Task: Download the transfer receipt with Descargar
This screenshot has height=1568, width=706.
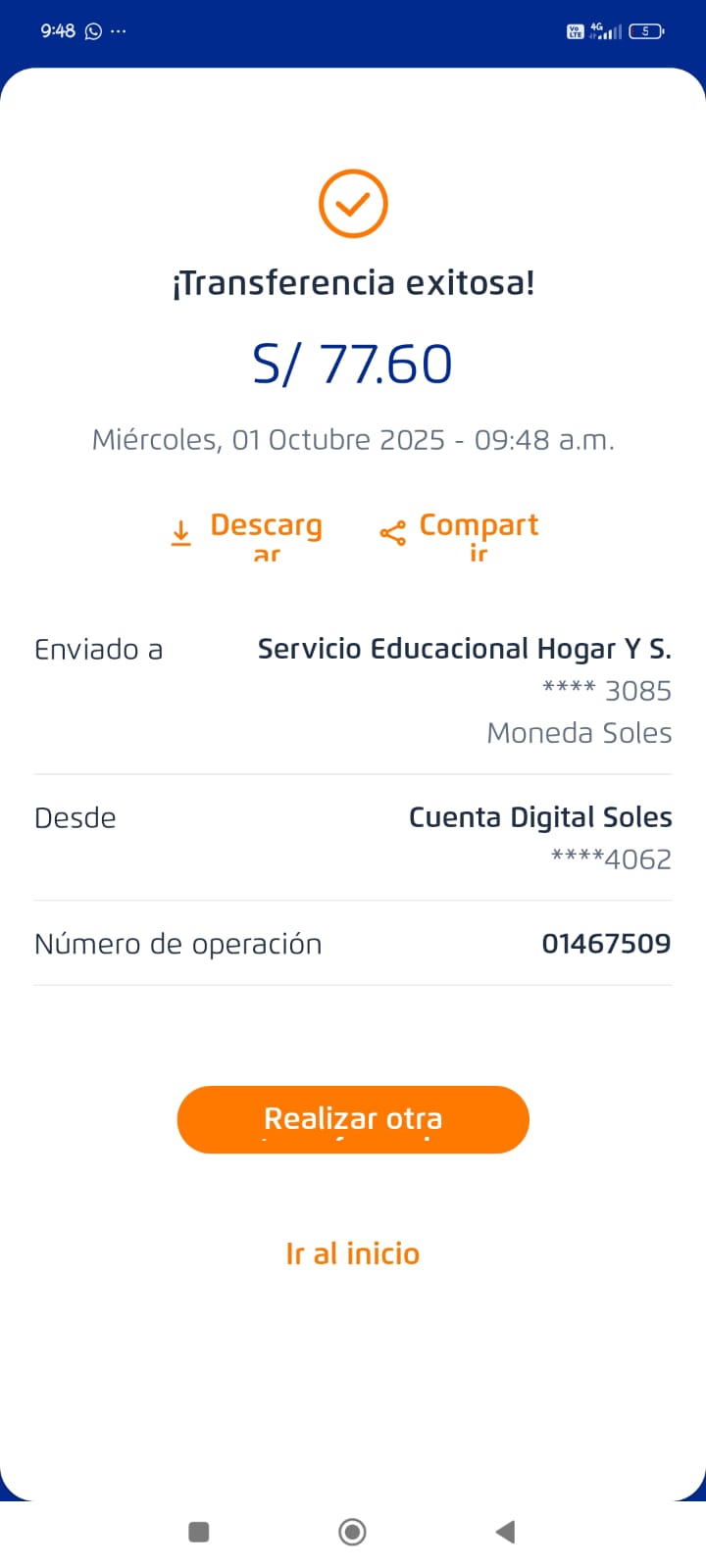Action: pyautogui.click(x=249, y=533)
